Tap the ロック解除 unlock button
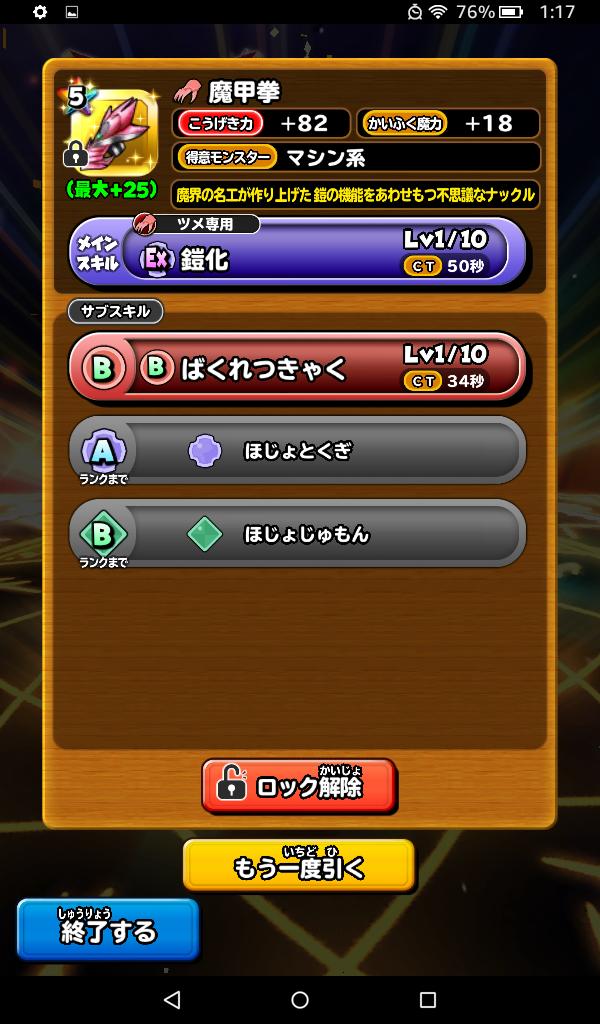 [298, 785]
